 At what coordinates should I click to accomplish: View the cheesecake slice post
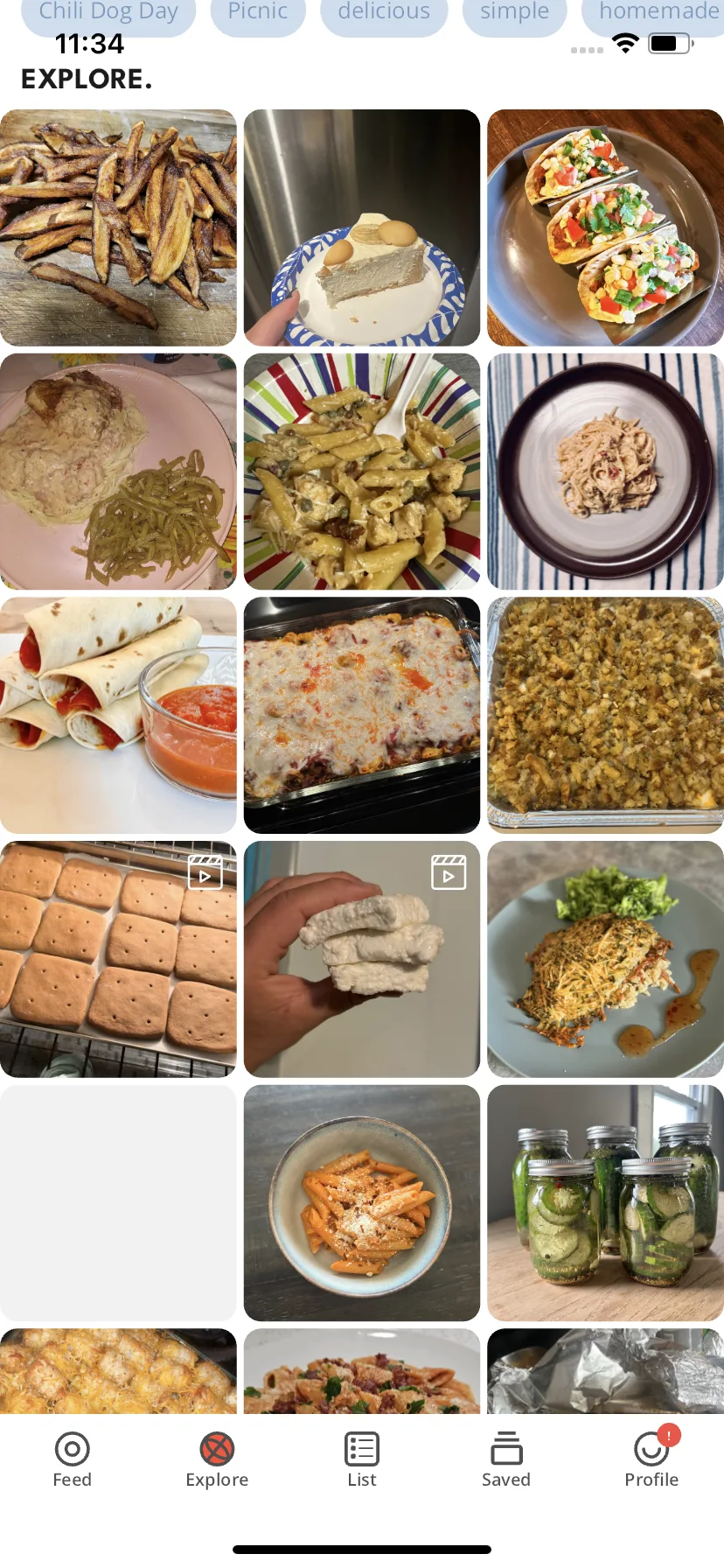tap(361, 227)
